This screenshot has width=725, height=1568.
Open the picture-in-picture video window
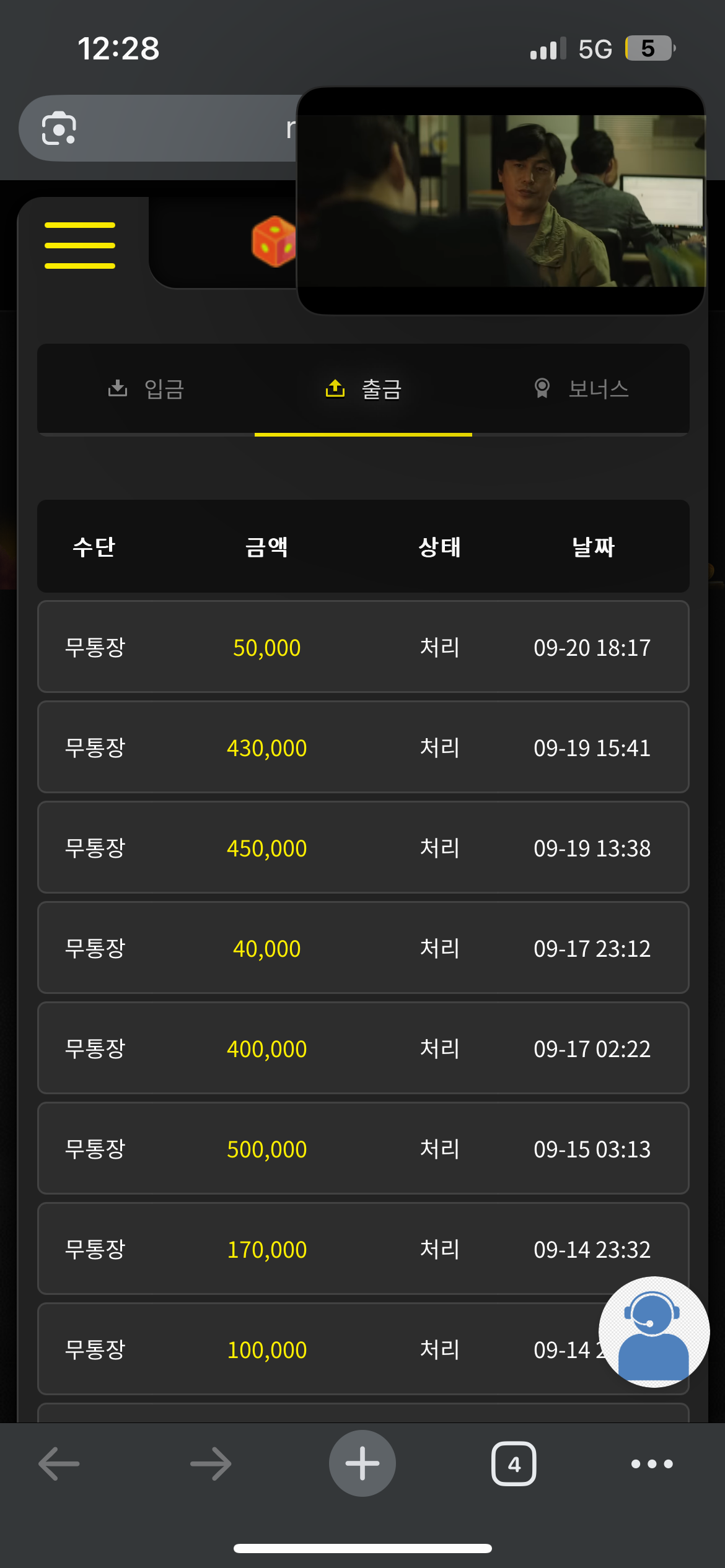(x=501, y=201)
